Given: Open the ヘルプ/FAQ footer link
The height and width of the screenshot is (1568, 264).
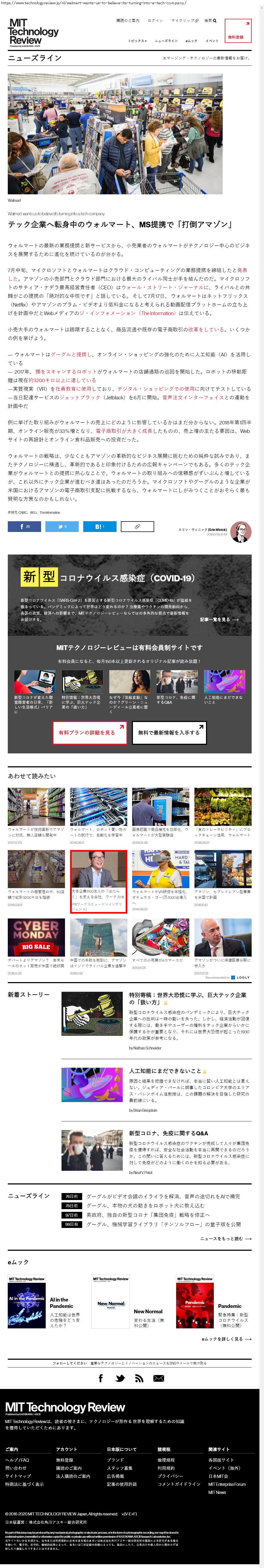Looking at the screenshot, I should 17,1460.
